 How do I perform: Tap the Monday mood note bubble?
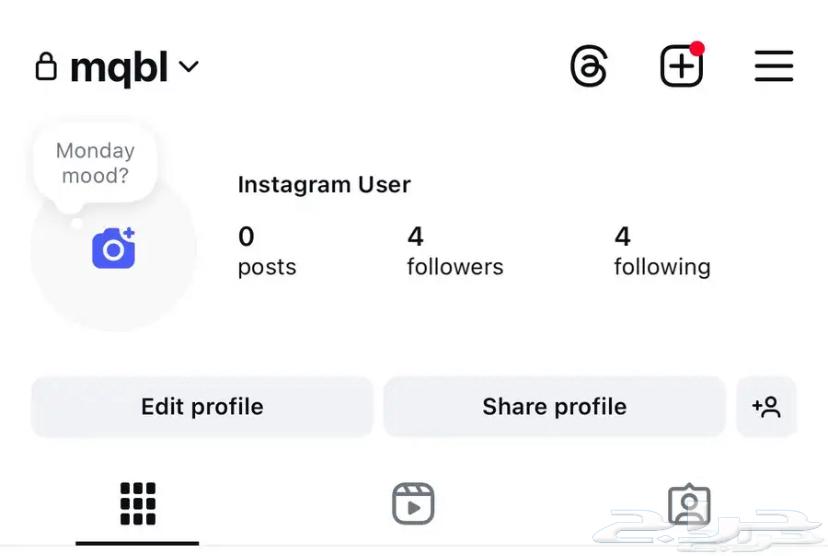(95, 163)
